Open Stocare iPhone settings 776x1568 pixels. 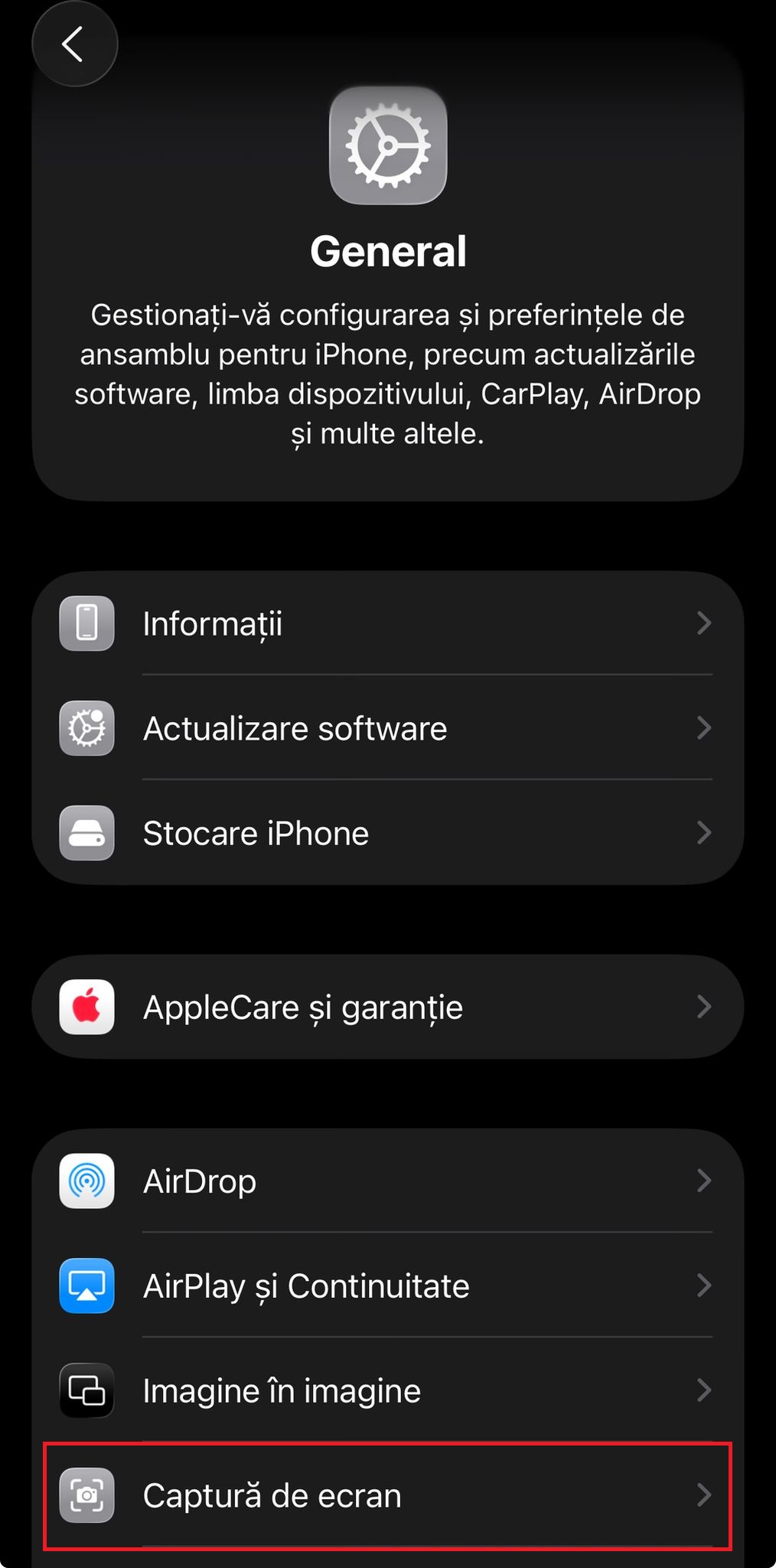(x=387, y=833)
